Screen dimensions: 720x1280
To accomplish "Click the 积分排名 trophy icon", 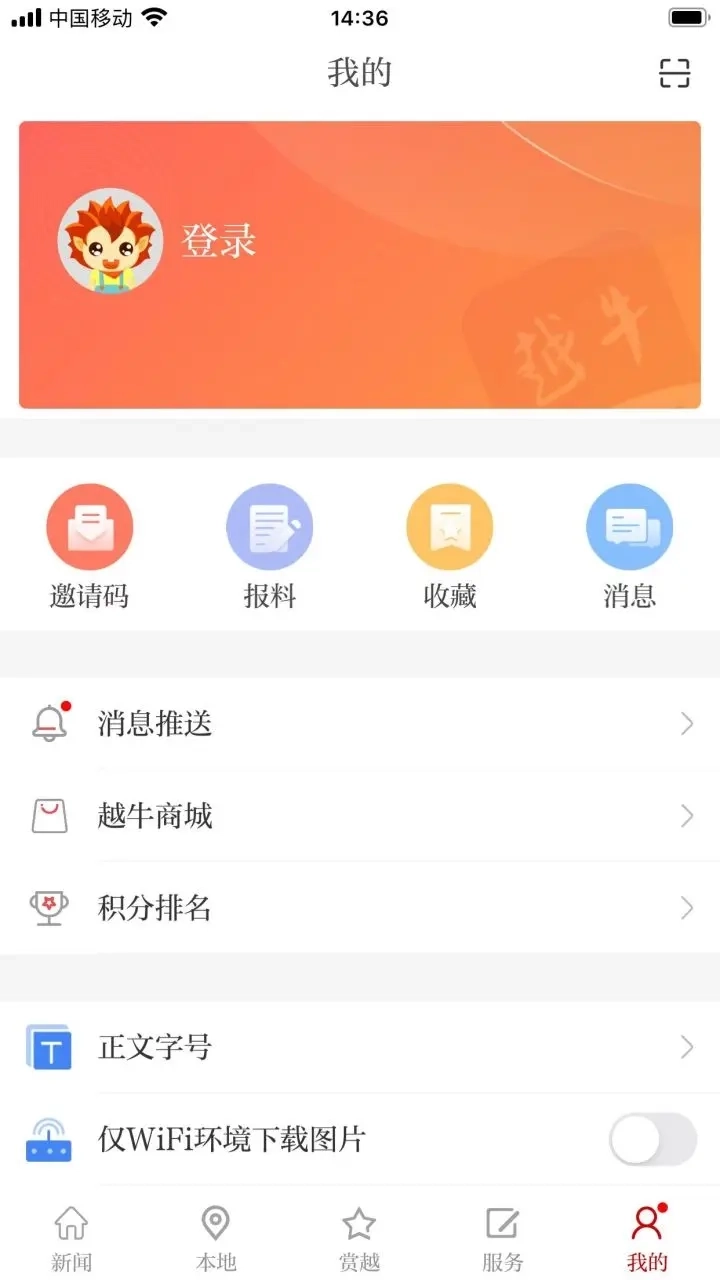I will pos(50,908).
